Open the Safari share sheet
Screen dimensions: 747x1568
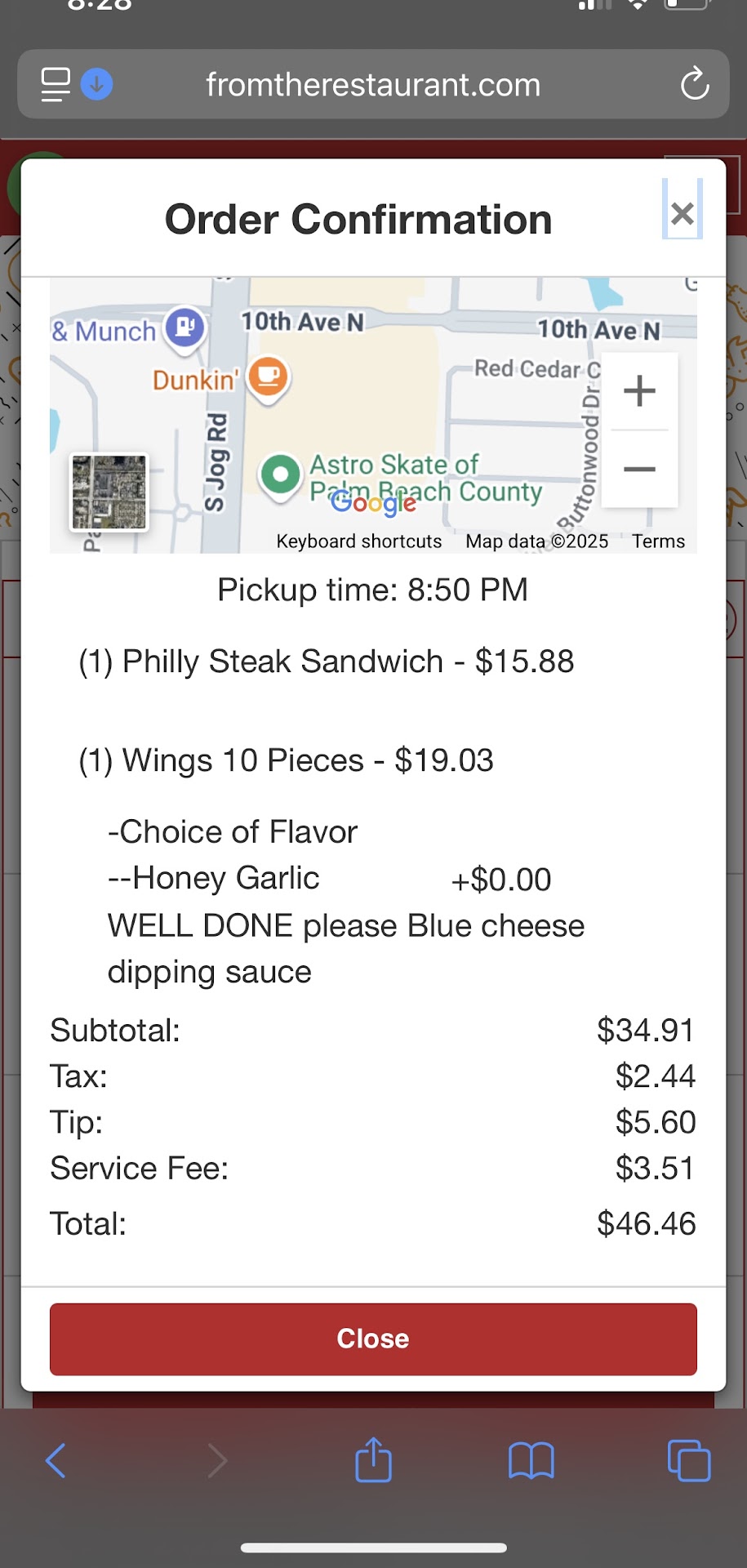click(373, 1459)
